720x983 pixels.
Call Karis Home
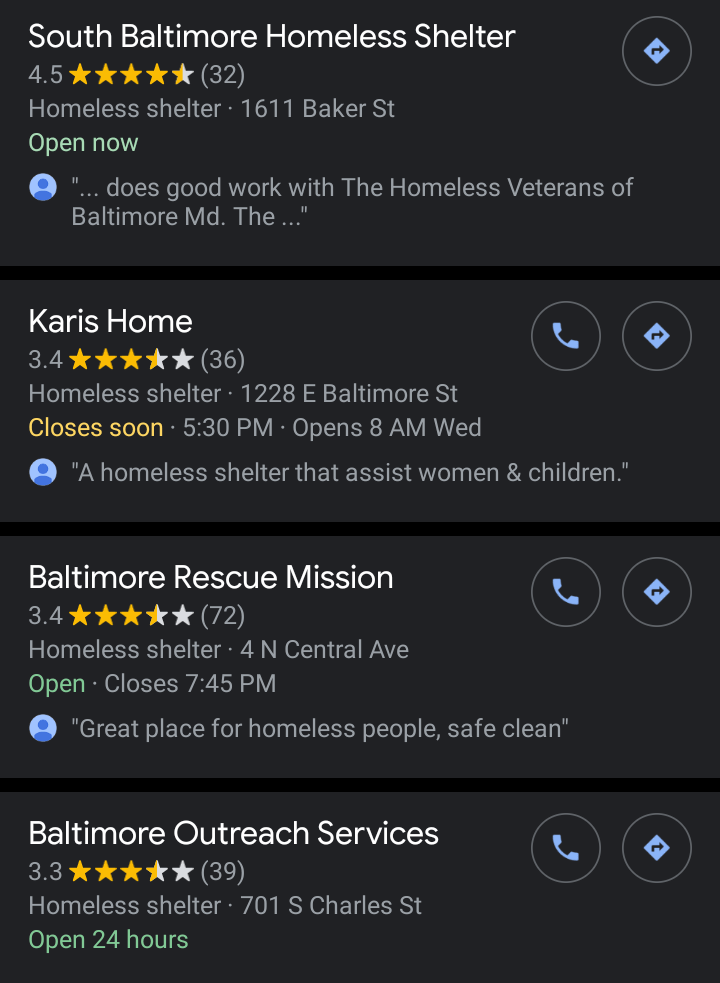pos(565,336)
